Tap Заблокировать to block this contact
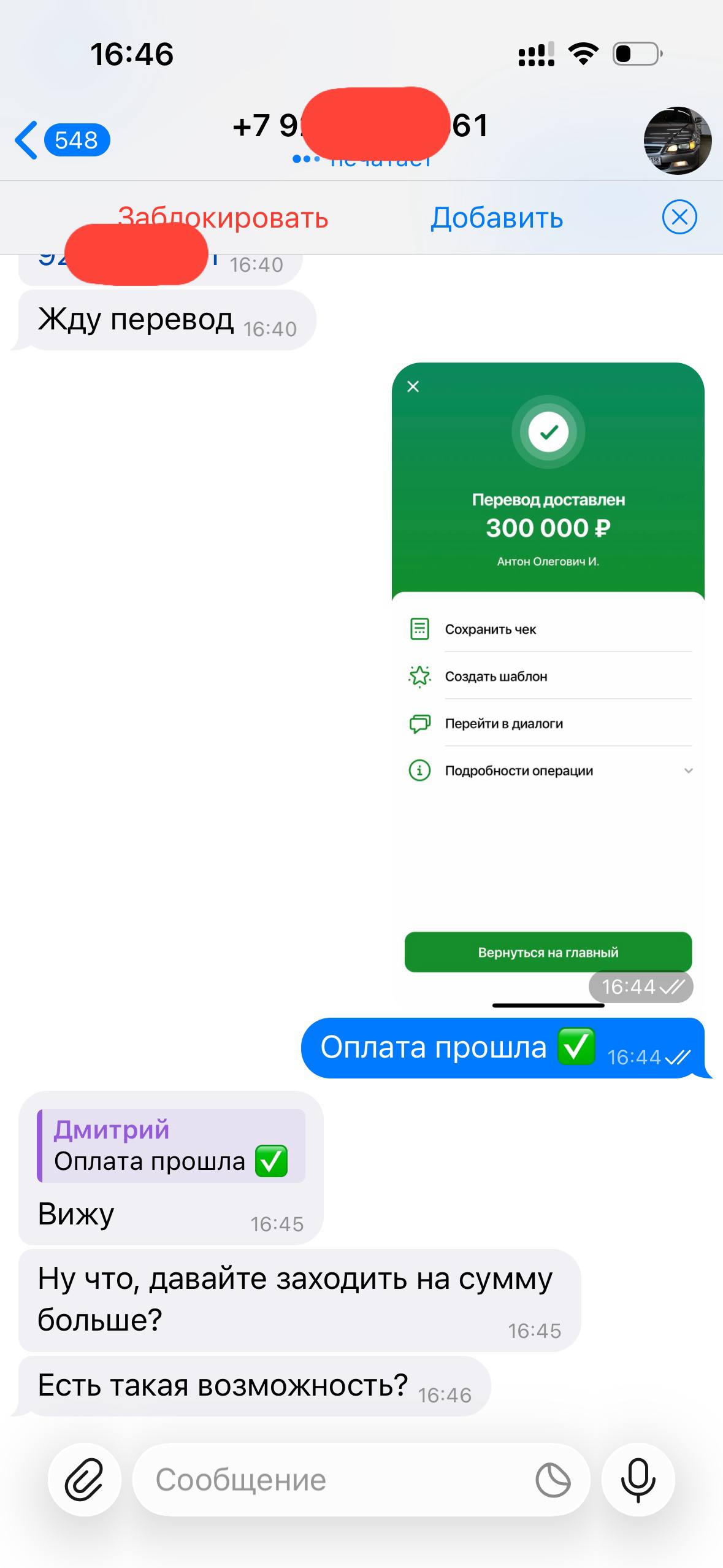 (223, 218)
